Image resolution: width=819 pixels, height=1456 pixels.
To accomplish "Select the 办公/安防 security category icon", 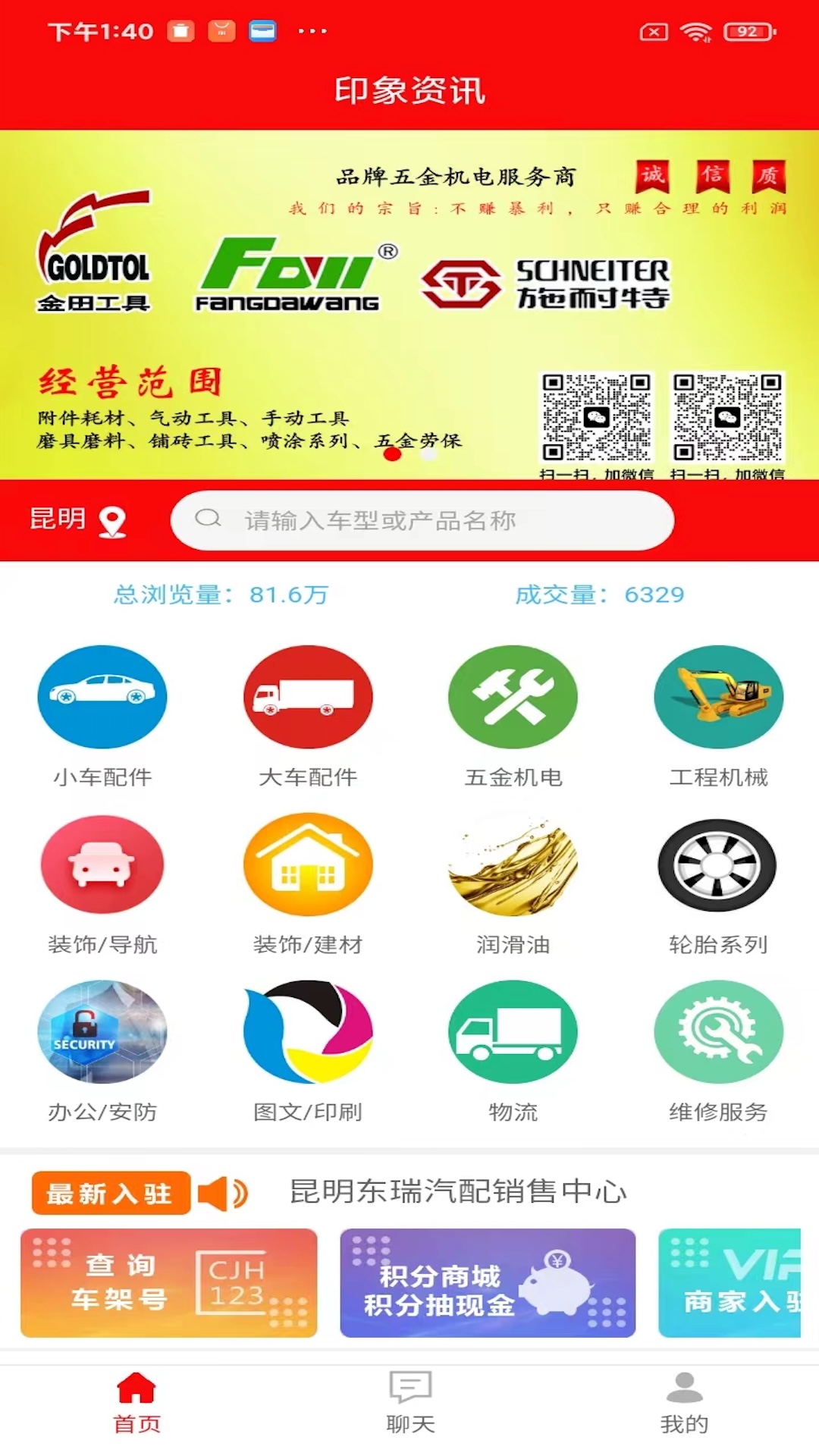I will coord(102,1033).
